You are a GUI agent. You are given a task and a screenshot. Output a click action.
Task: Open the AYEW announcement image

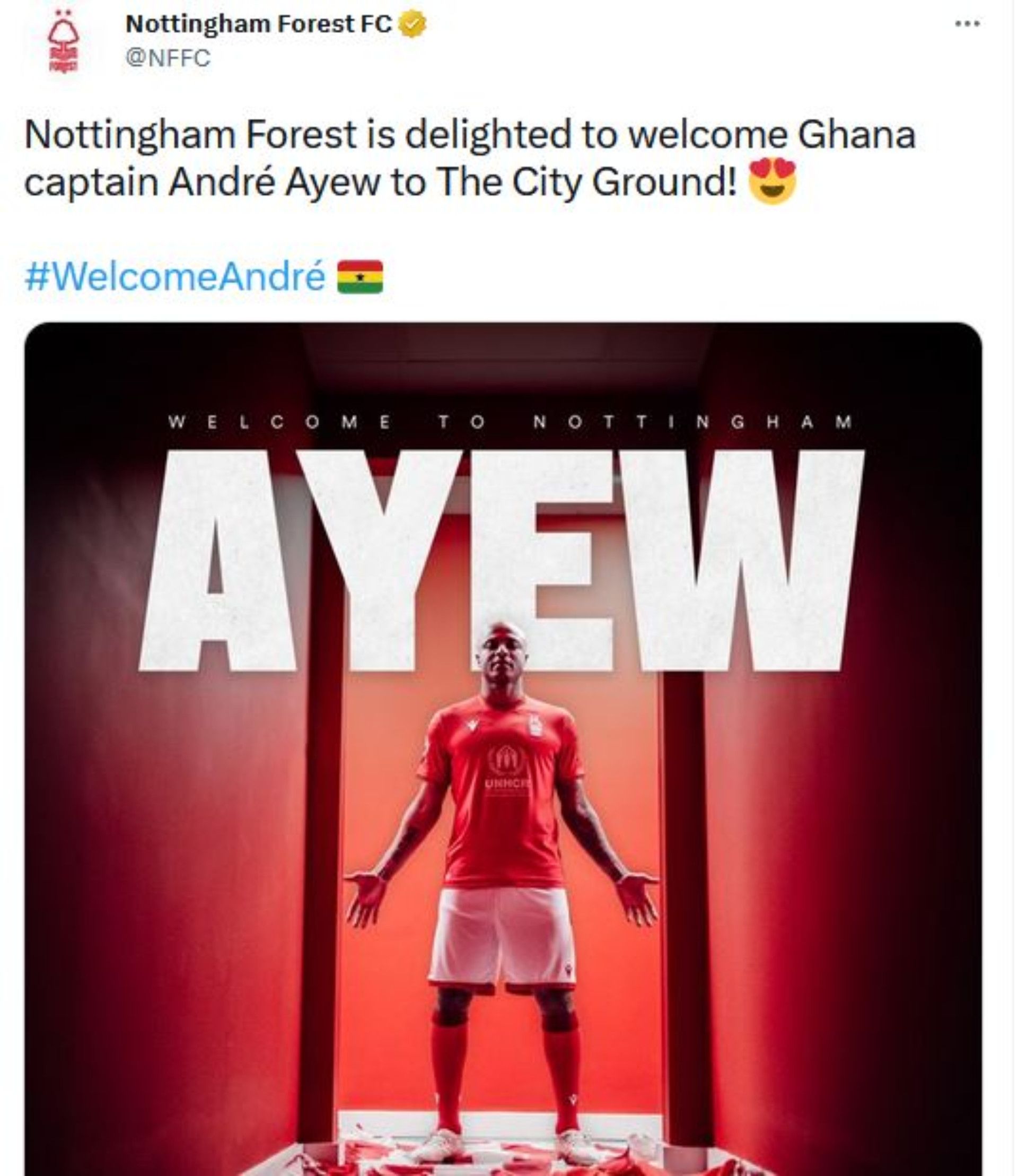coord(506,739)
